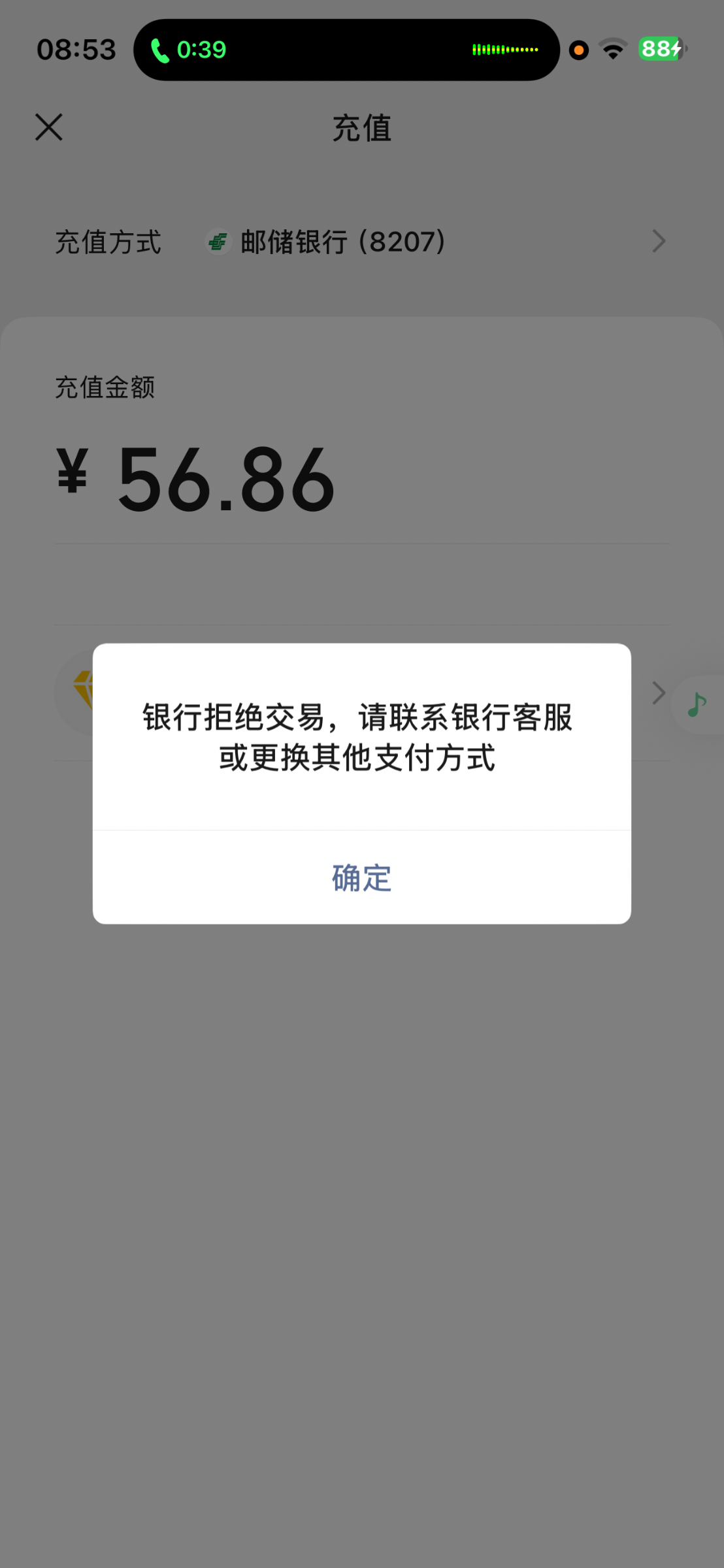Tap the Wi-Fi icon in the status bar

point(613,50)
